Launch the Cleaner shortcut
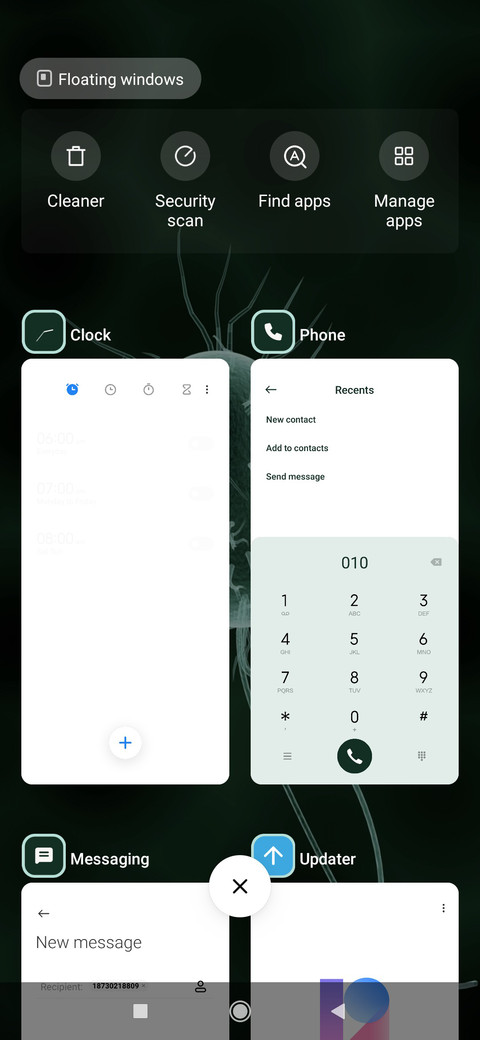480x1040 pixels. 76,170
